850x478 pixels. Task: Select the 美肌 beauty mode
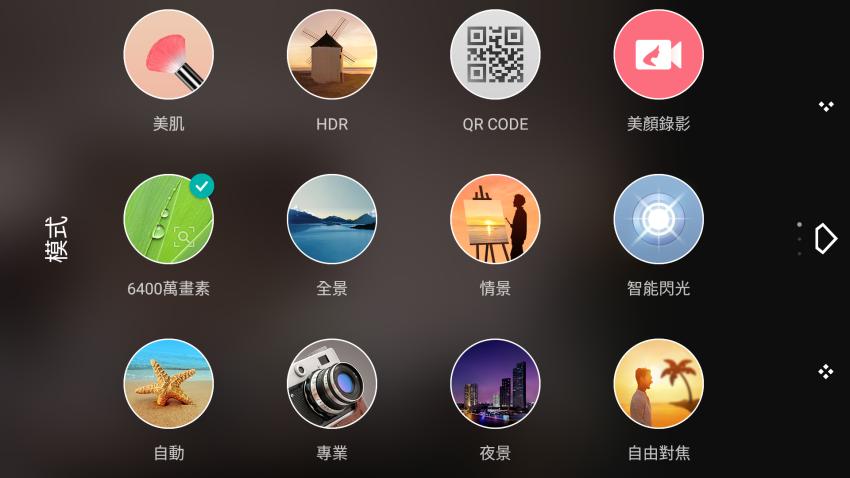click(168, 55)
